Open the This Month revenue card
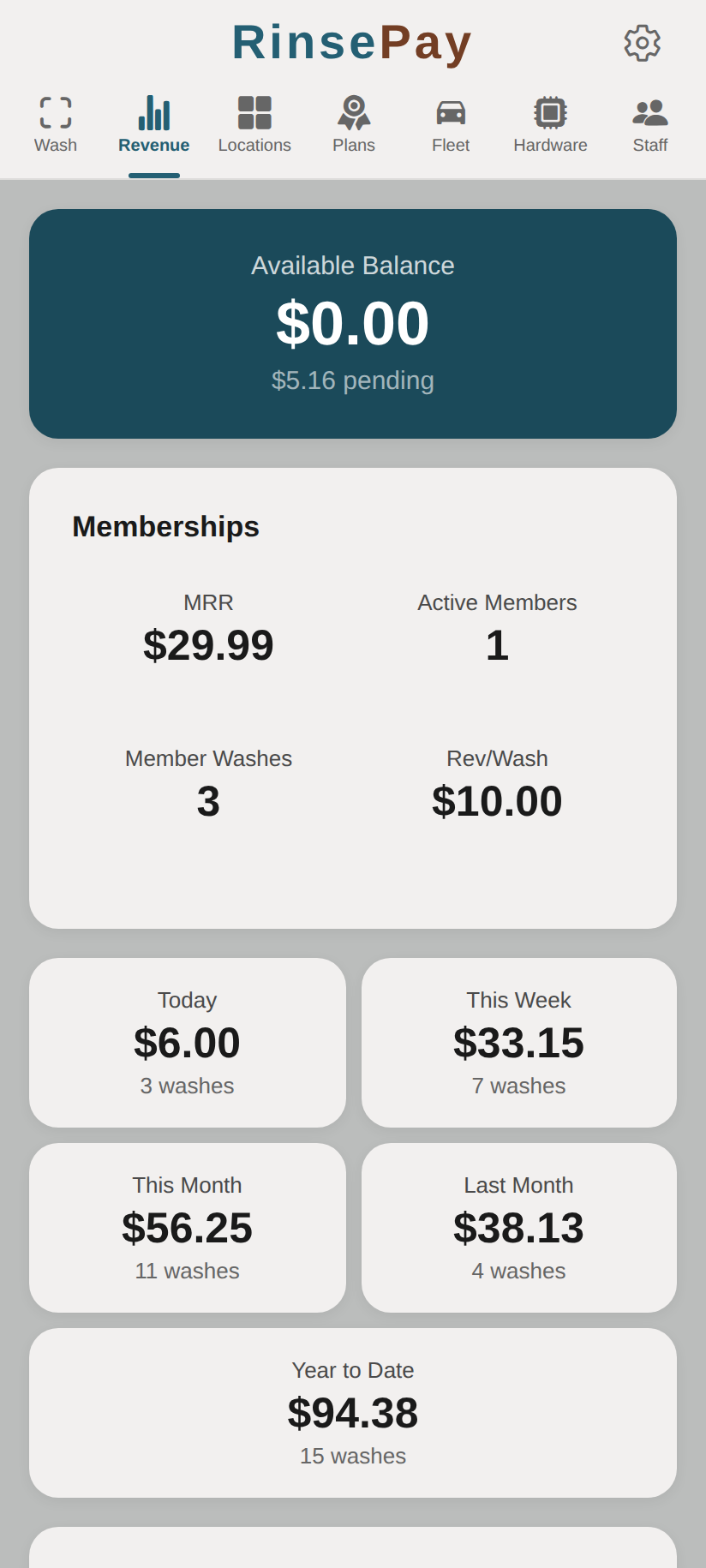 (x=187, y=1227)
